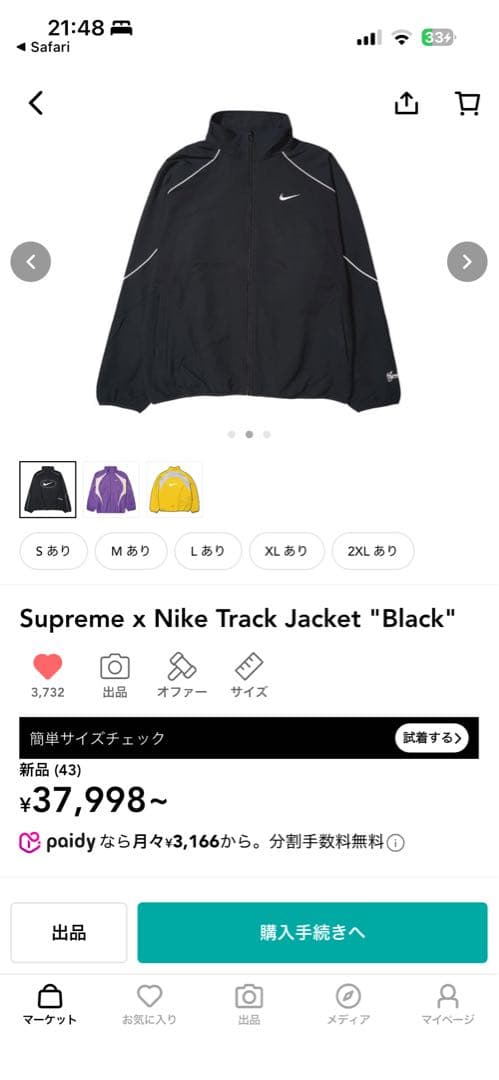Select the purple jacket thumbnail
Screen dimensions: 499x1080
[x=111, y=490]
